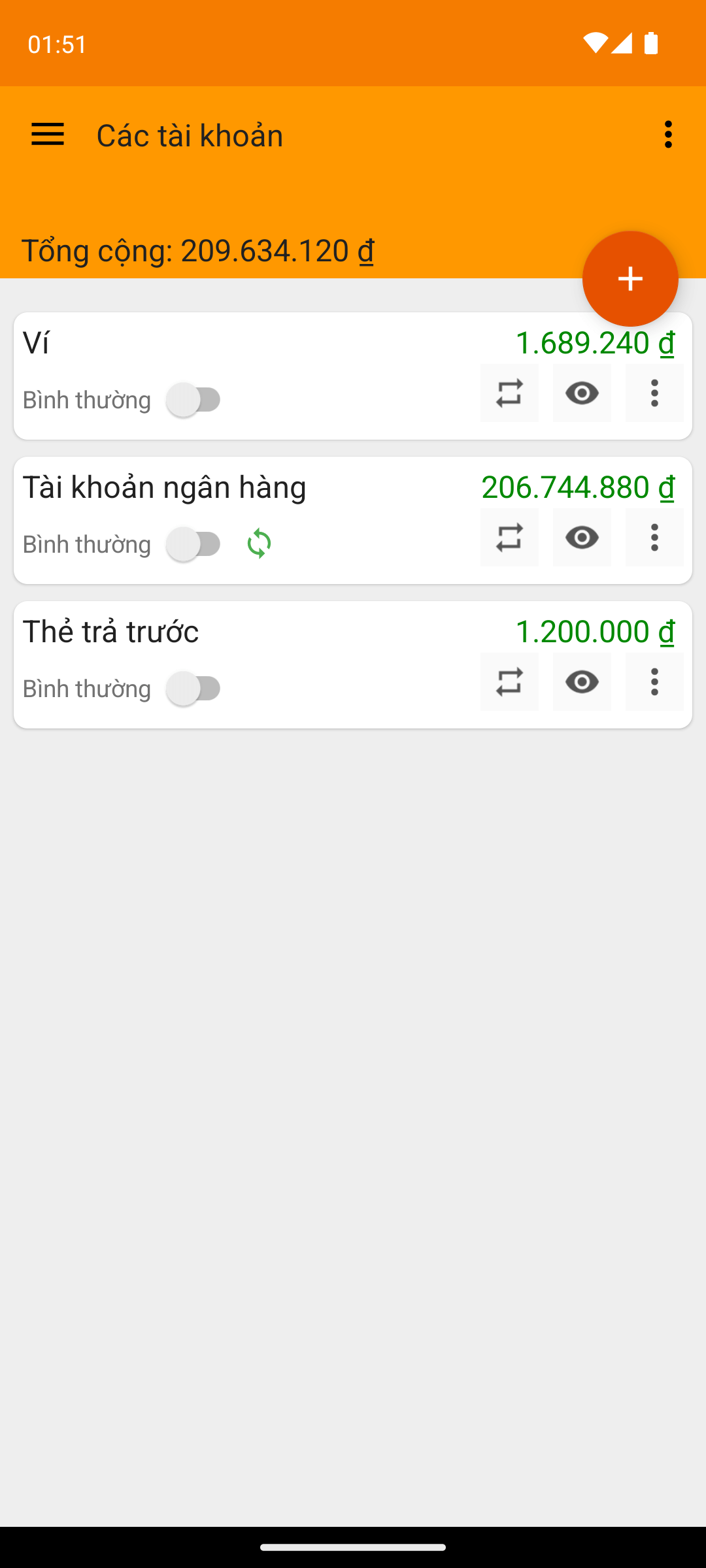Open the app bar overflow menu
706x1568 pixels.
coord(668,135)
